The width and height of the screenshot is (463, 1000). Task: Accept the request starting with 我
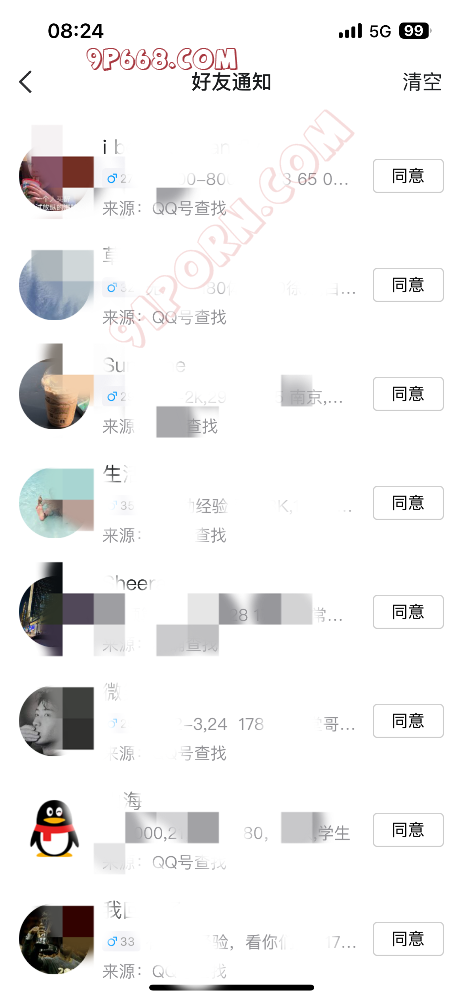(x=408, y=939)
